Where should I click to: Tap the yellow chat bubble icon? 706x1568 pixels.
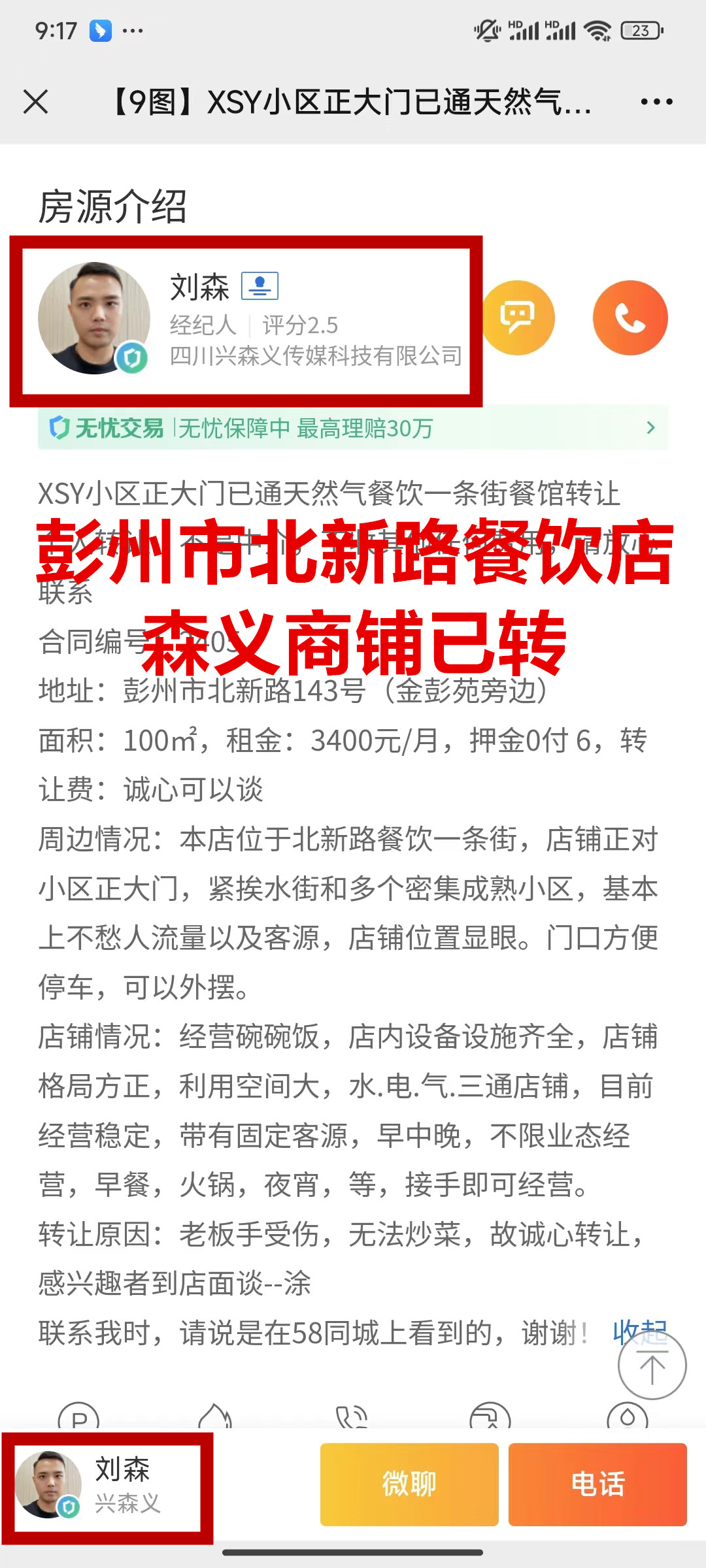click(518, 318)
